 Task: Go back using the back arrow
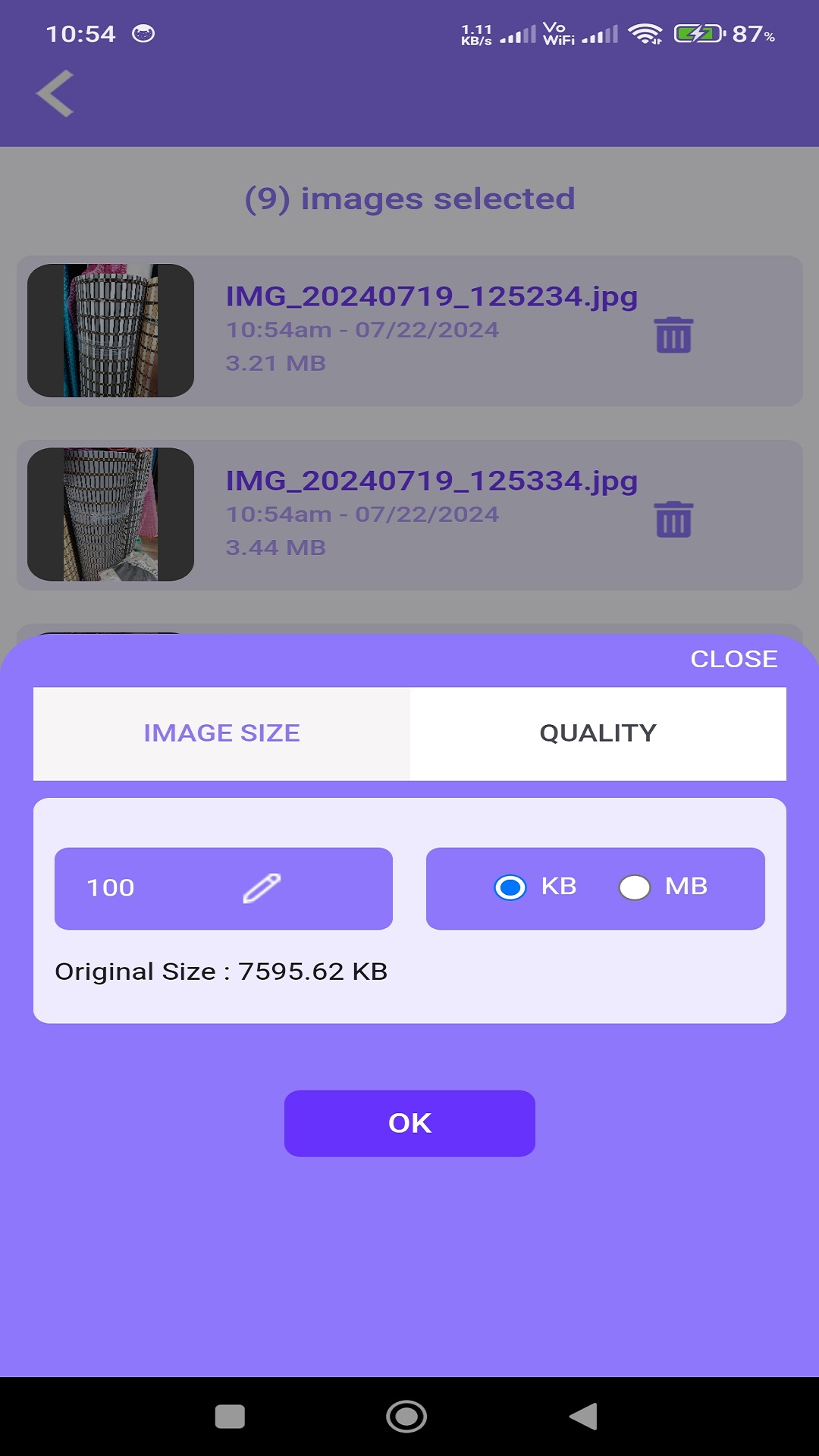(x=55, y=94)
